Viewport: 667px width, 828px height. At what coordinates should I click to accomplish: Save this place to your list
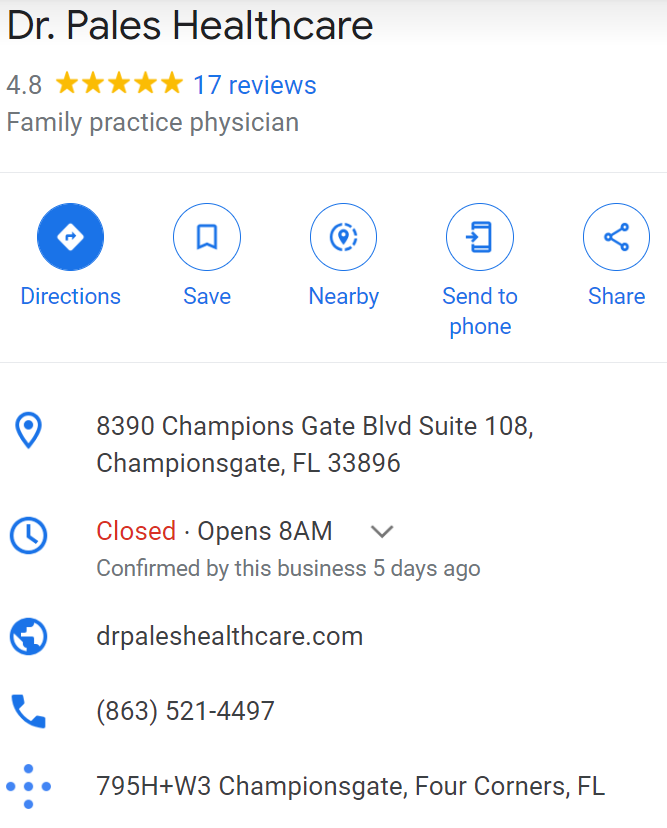click(x=207, y=238)
